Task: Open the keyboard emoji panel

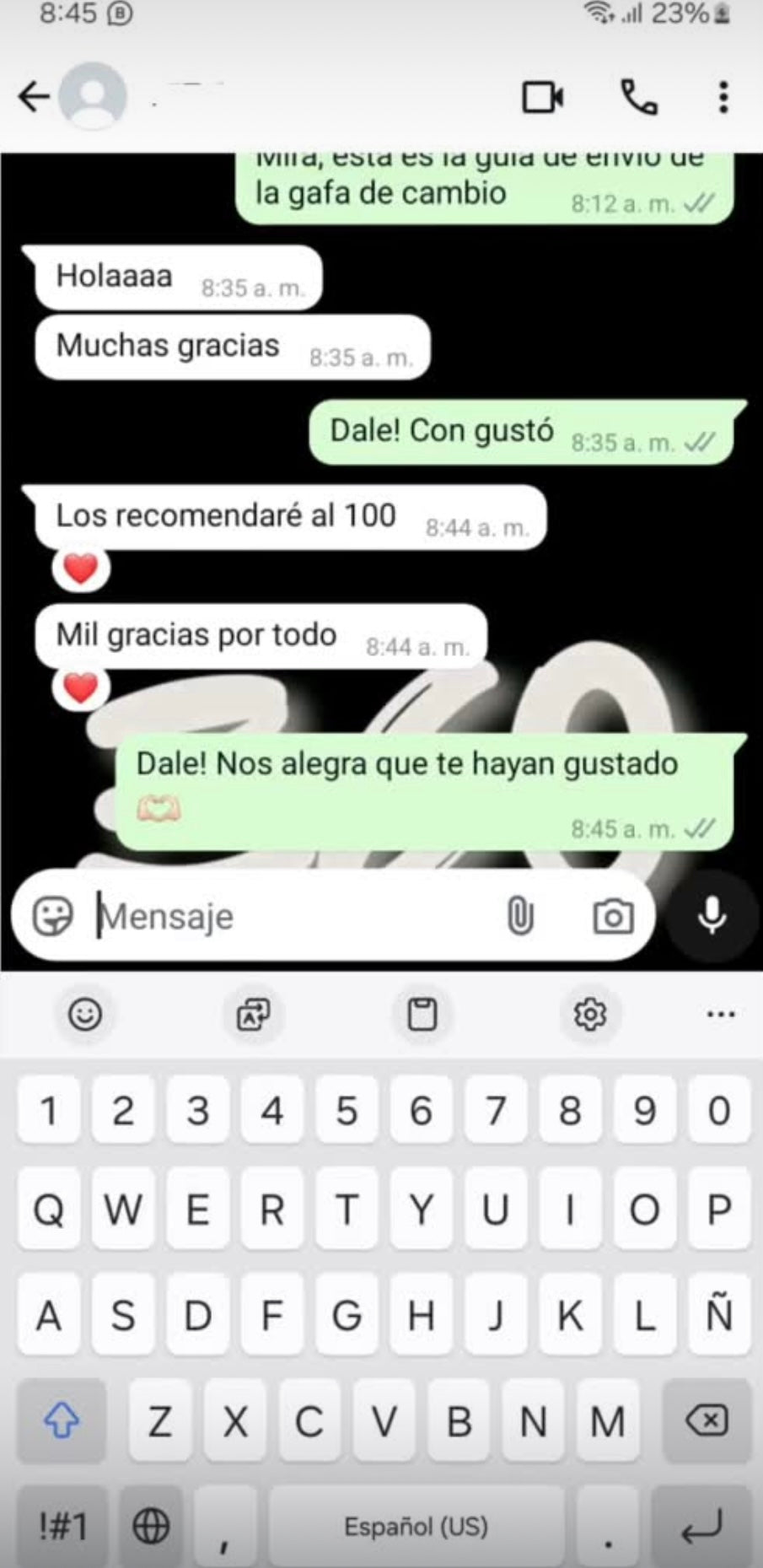Action: [x=85, y=1013]
